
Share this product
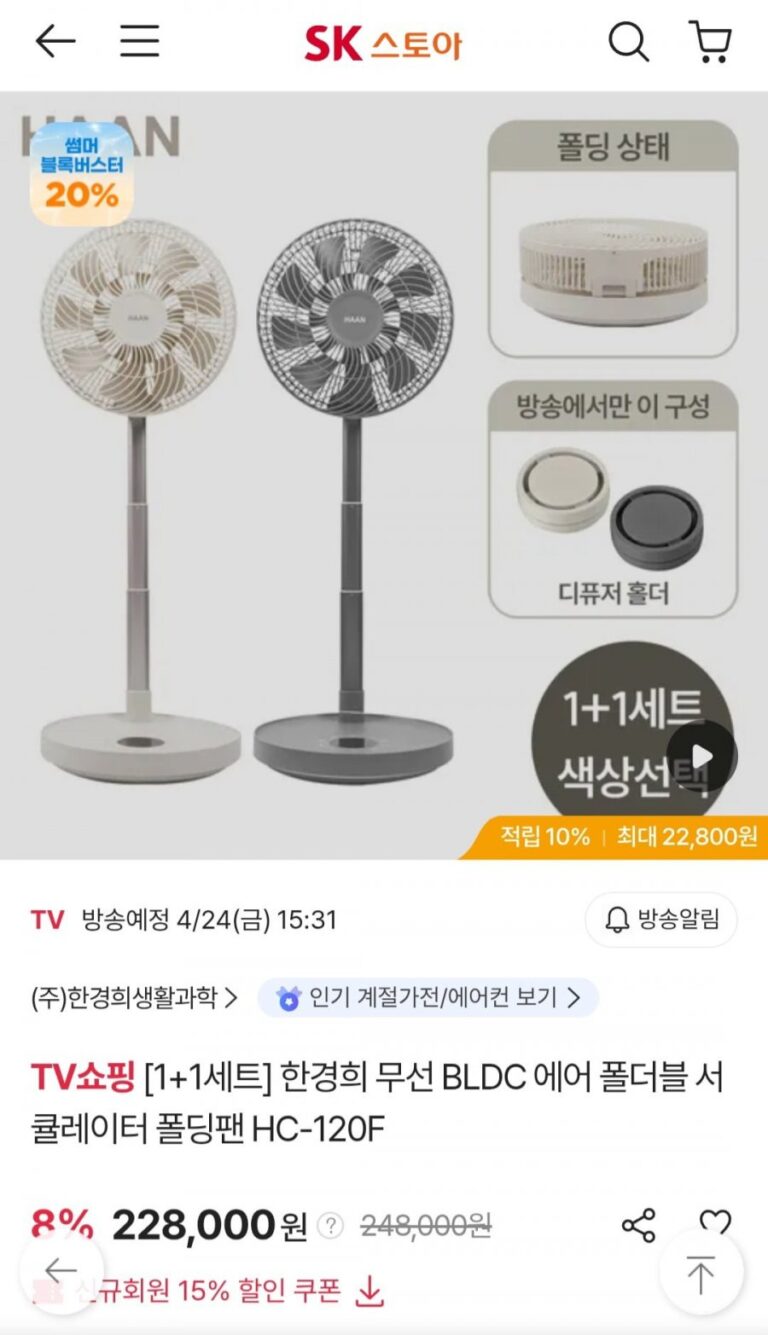[638, 1226]
